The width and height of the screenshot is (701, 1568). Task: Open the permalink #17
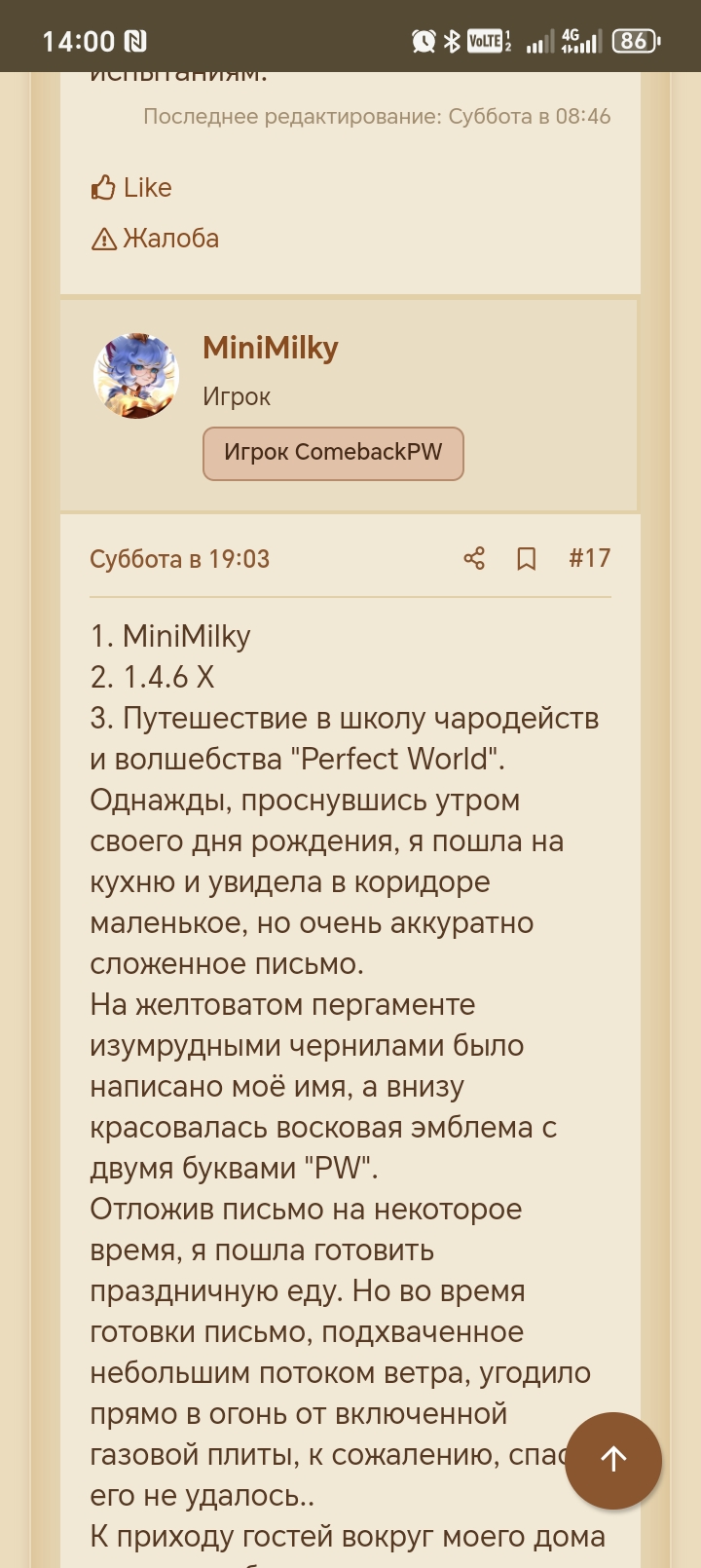click(x=589, y=558)
